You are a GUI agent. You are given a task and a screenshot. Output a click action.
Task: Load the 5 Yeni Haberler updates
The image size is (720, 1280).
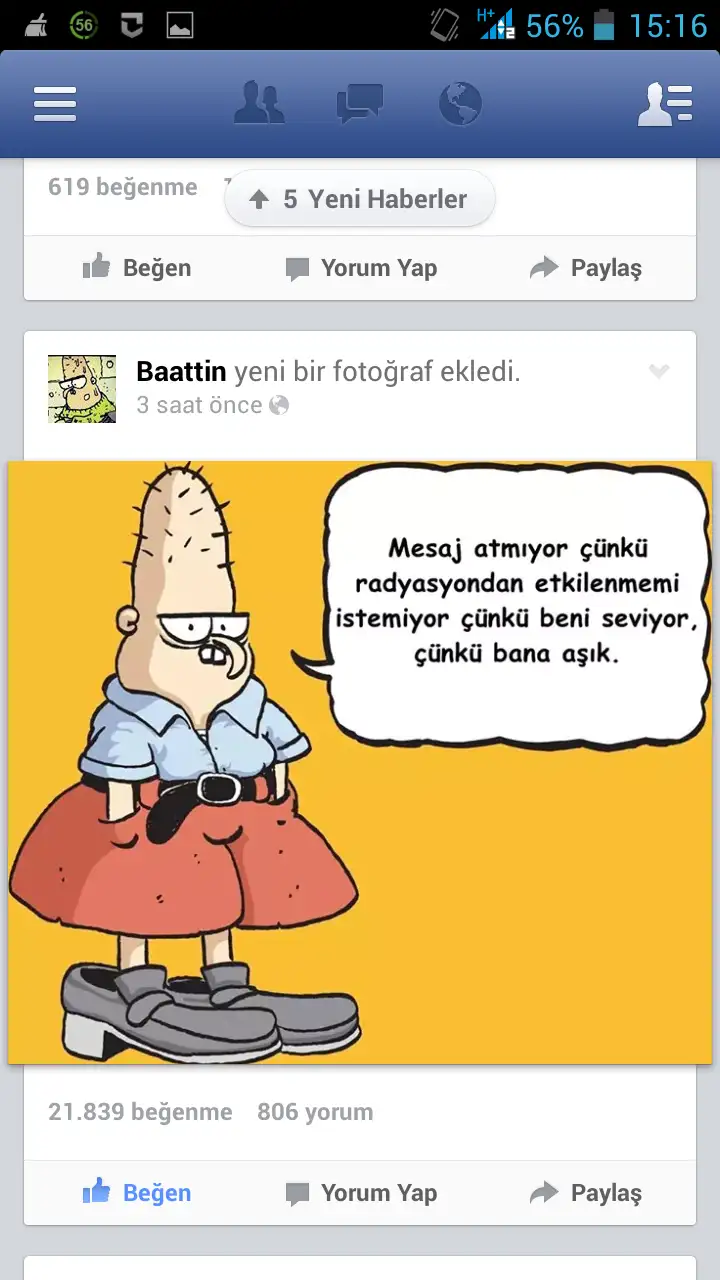coord(360,199)
